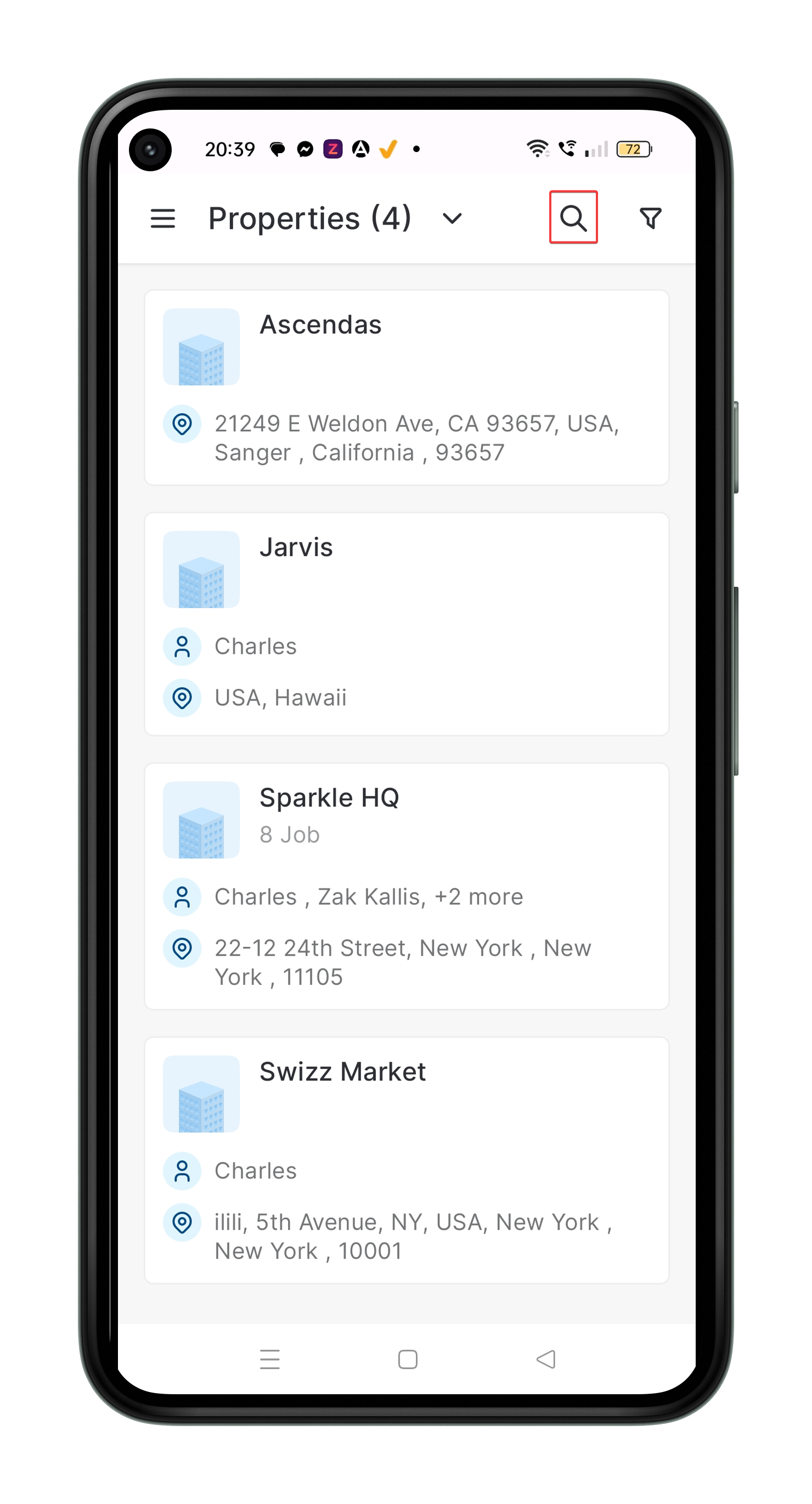
Task: Open the hamburger drawer menu
Action: [x=163, y=219]
